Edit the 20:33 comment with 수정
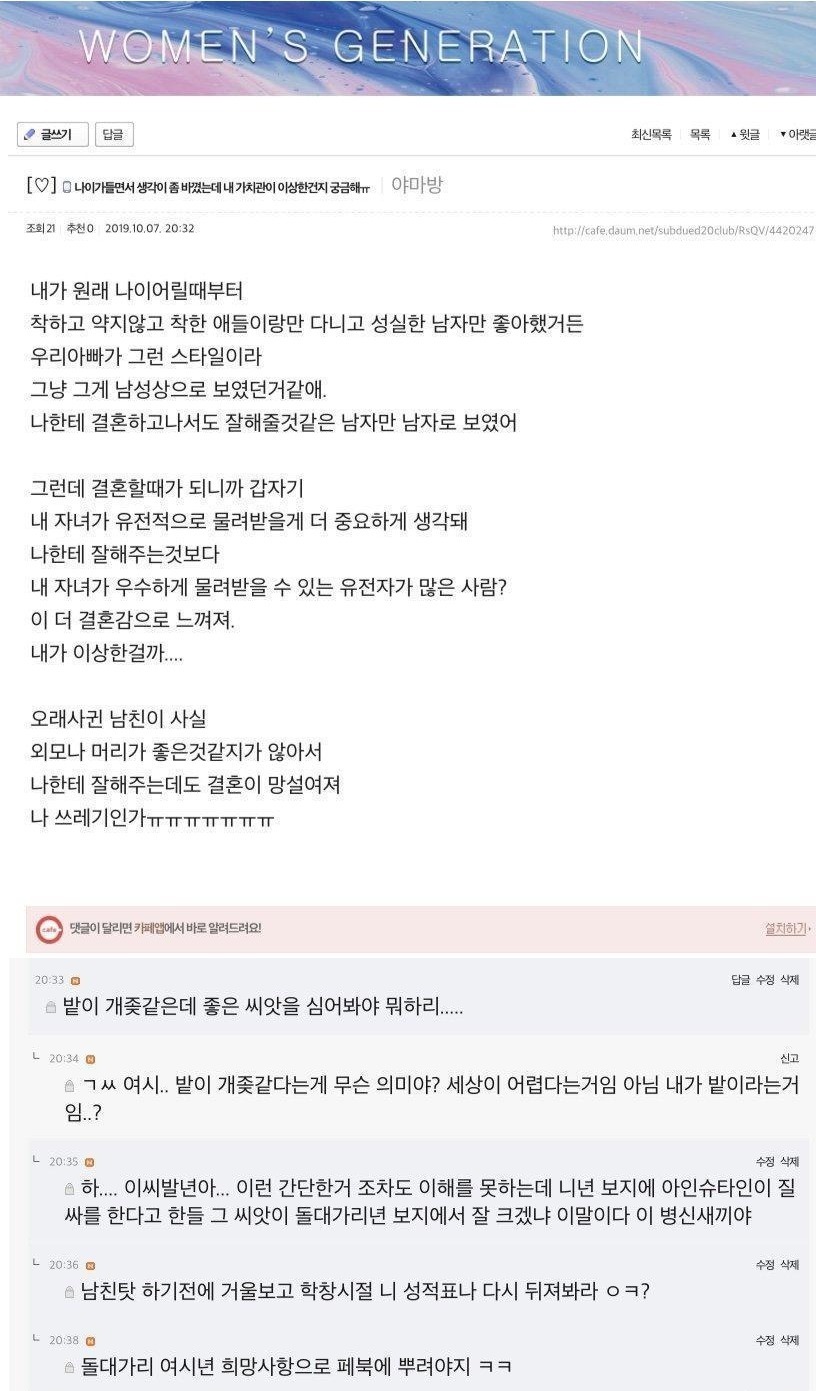816x1391 pixels. pos(765,980)
